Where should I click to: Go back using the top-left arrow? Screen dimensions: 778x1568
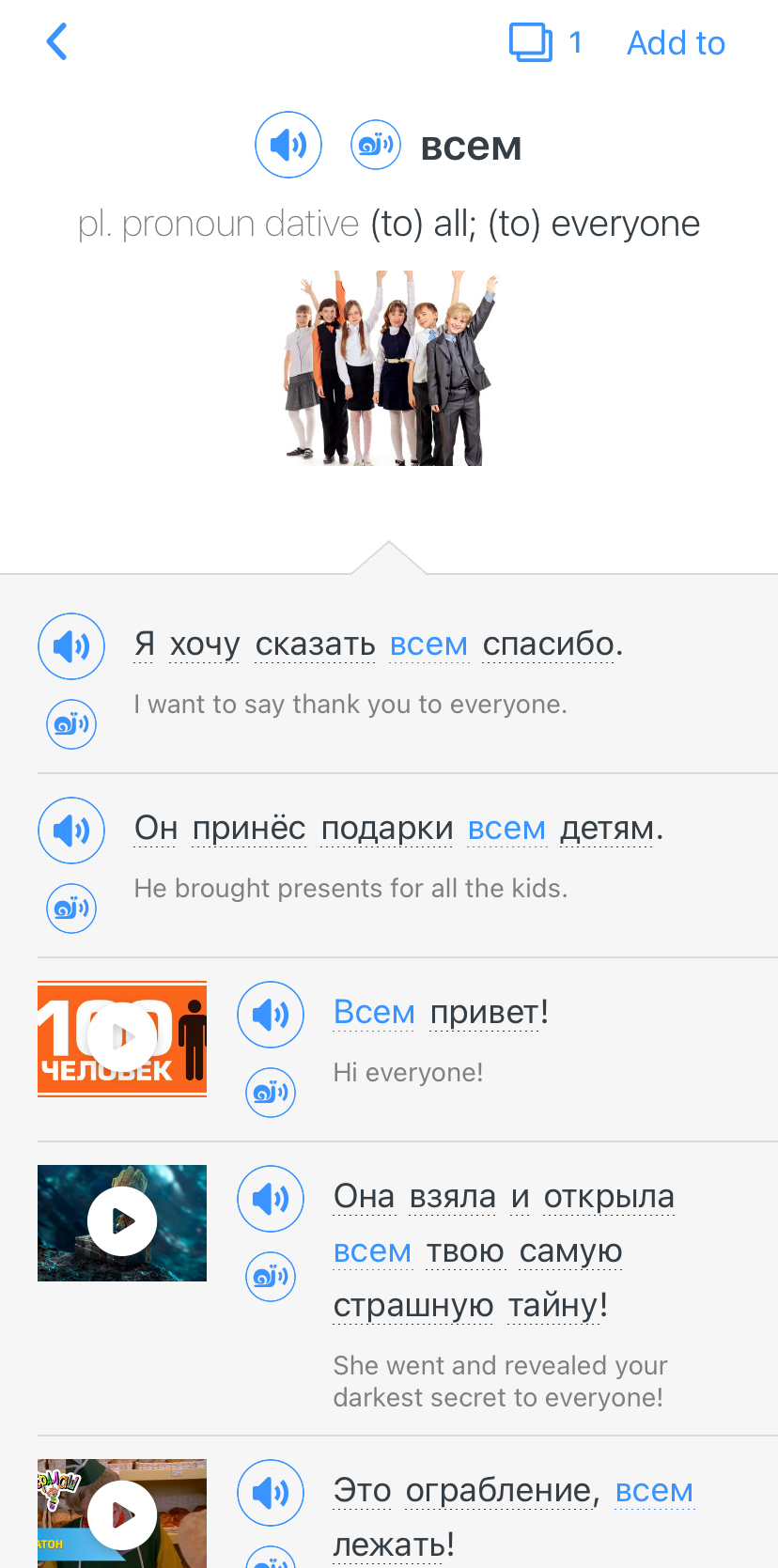click(x=57, y=42)
